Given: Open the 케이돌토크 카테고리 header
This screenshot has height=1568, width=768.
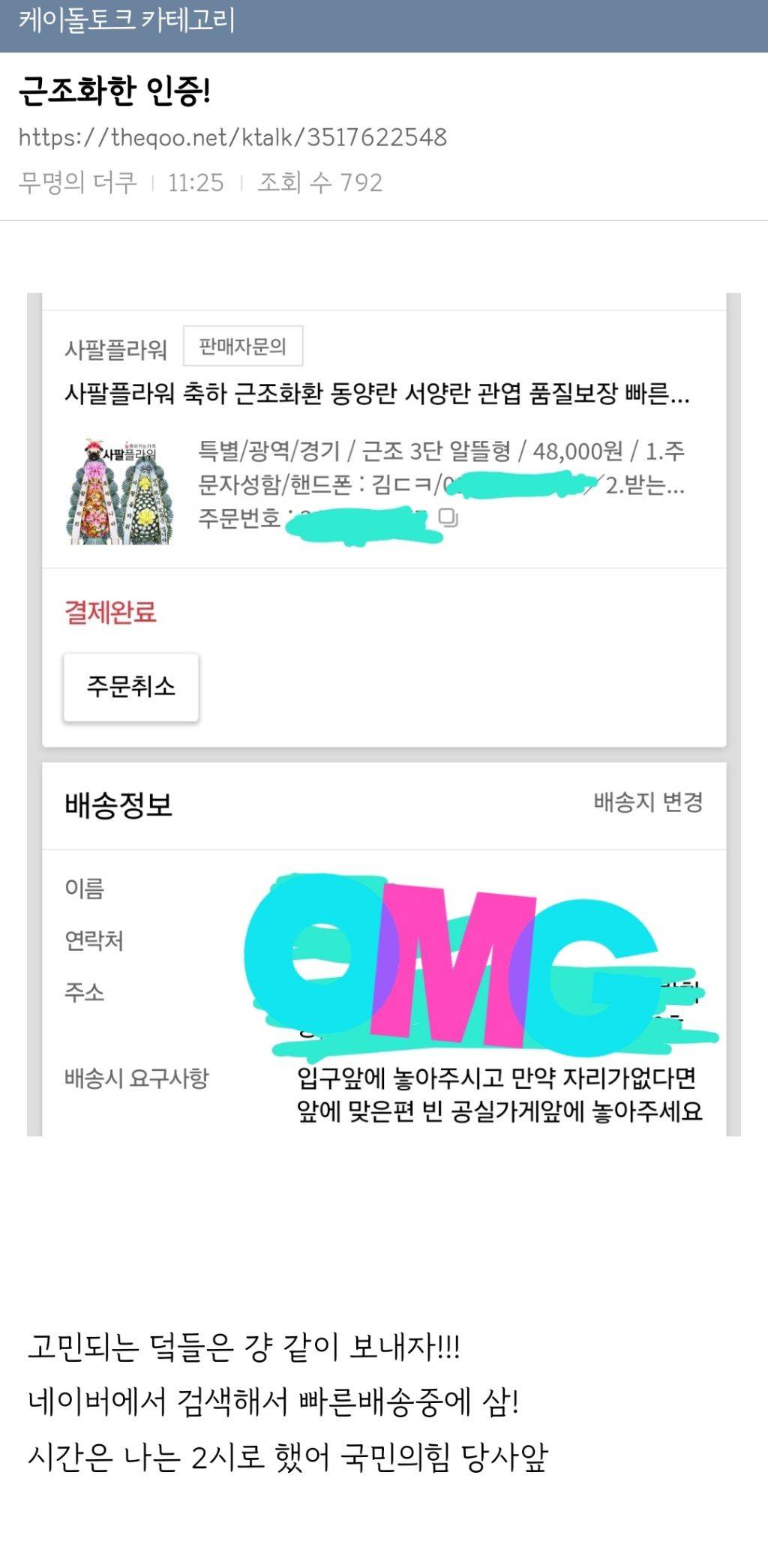Looking at the screenshot, I should point(127,20).
